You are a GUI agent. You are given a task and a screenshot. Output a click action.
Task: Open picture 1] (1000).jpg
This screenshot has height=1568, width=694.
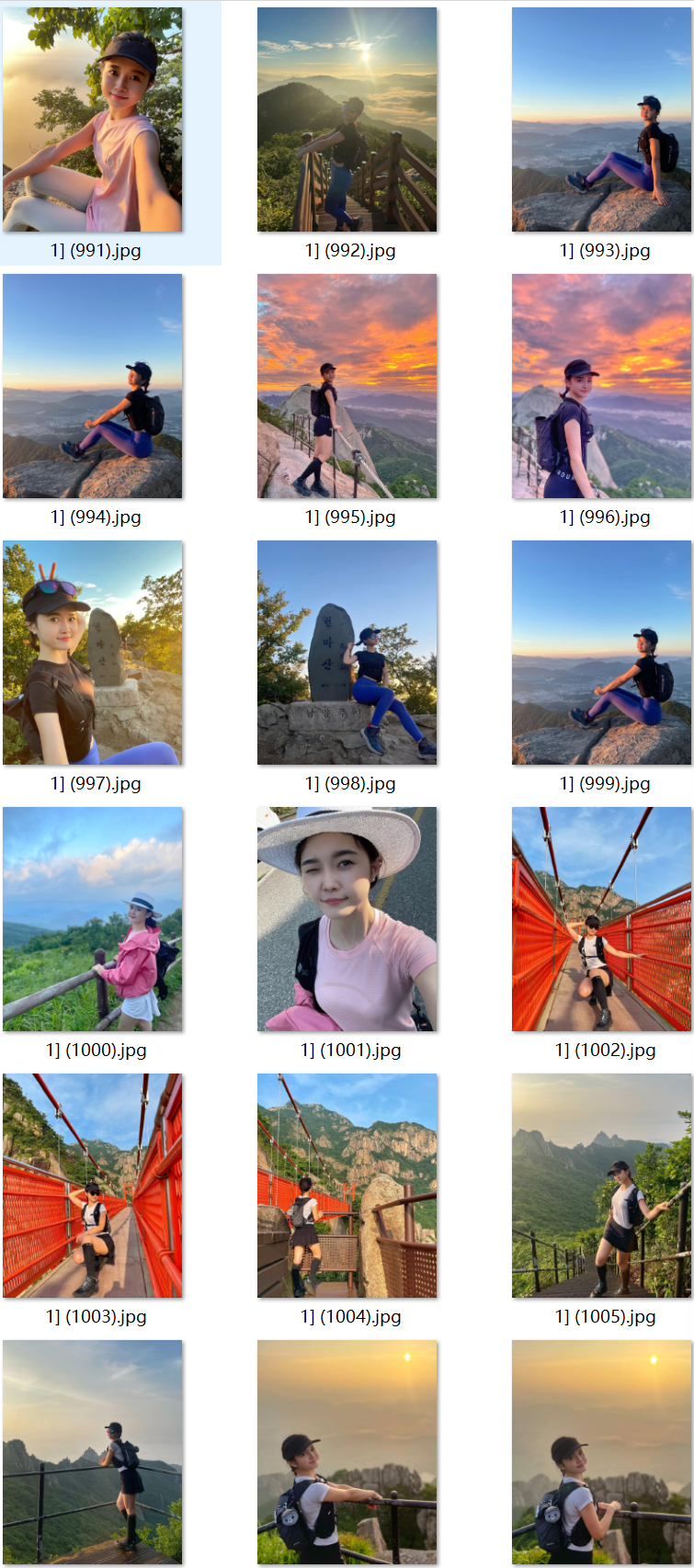click(x=92, y=919)
